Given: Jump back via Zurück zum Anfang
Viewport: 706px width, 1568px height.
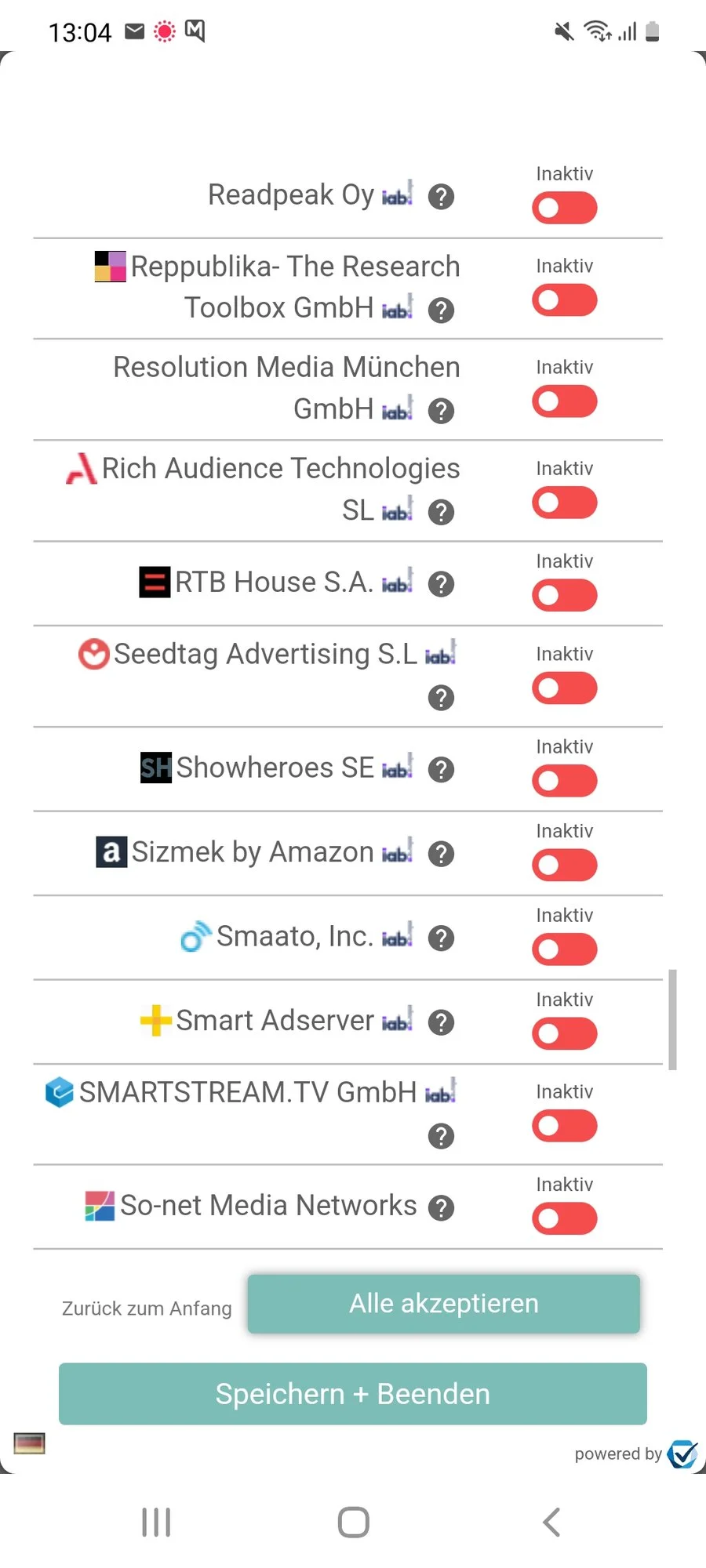Looking at the screenshot, I should tap(147, 1308).
